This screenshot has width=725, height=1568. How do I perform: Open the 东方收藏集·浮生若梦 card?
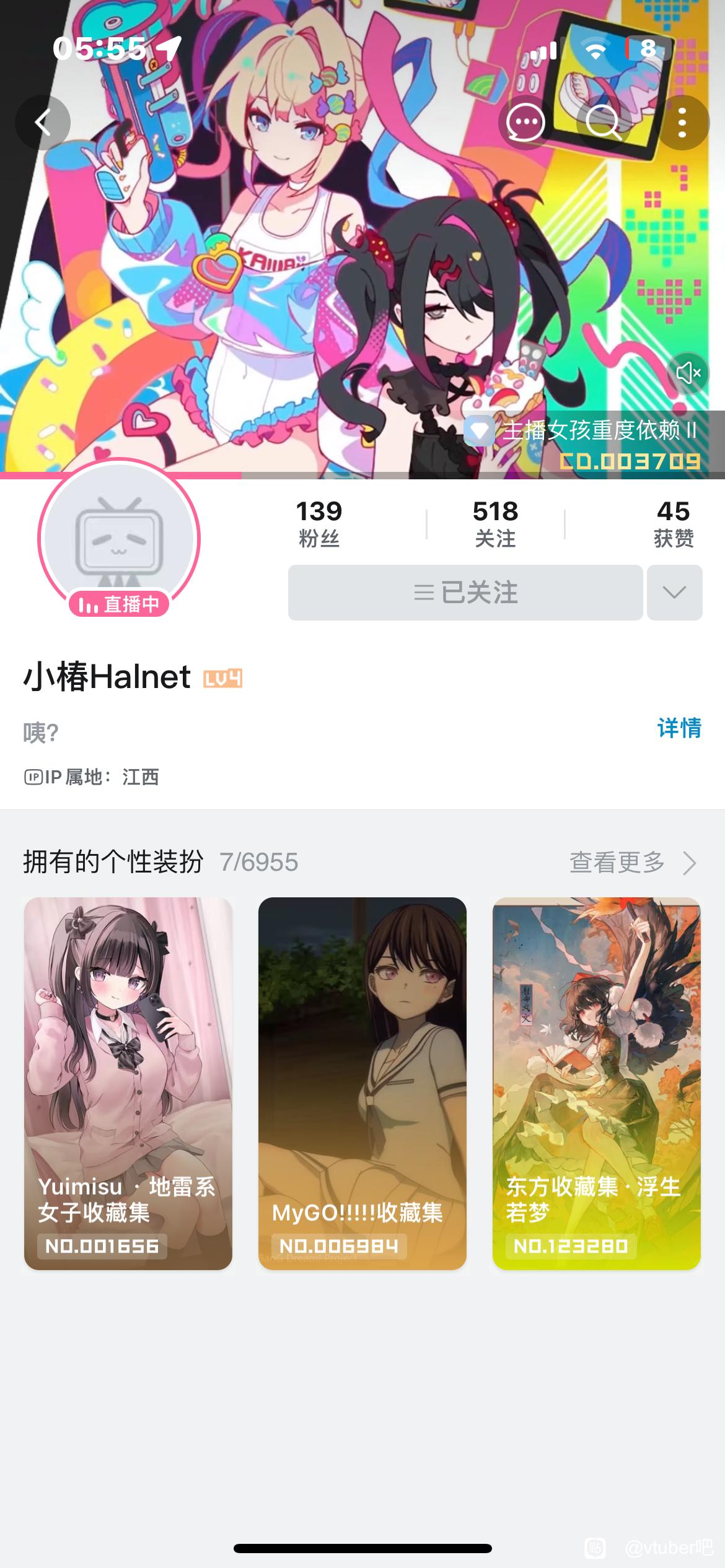coord(596,1084)
